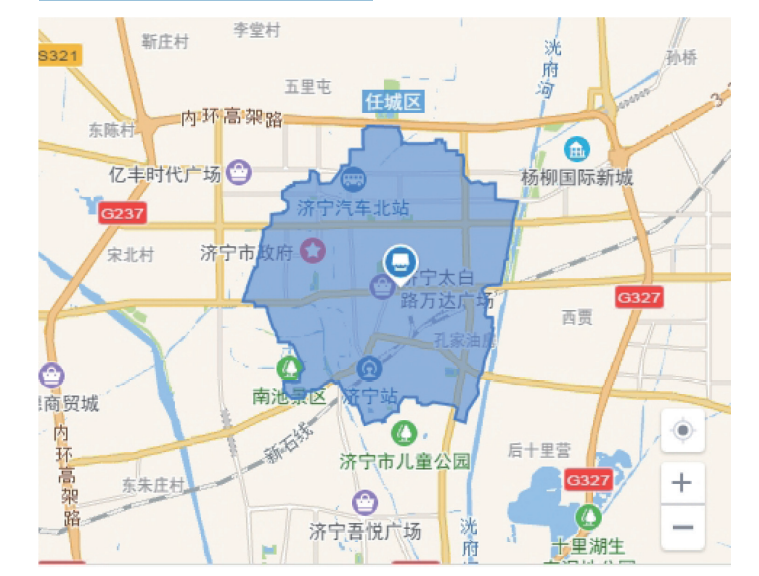Select the 杨柳国际新城 marker
This screenshot has width=759, height=576.
(x=577, y=151)
